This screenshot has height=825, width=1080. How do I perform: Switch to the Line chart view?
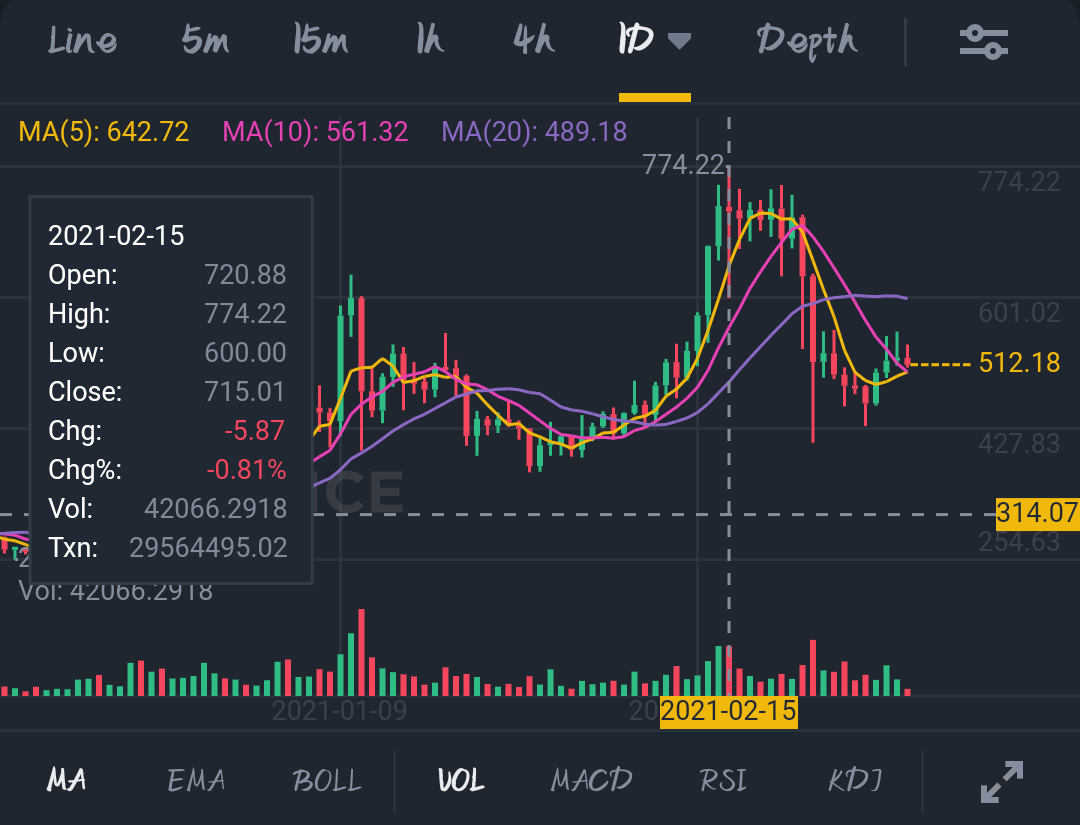[x=83, y=41]
